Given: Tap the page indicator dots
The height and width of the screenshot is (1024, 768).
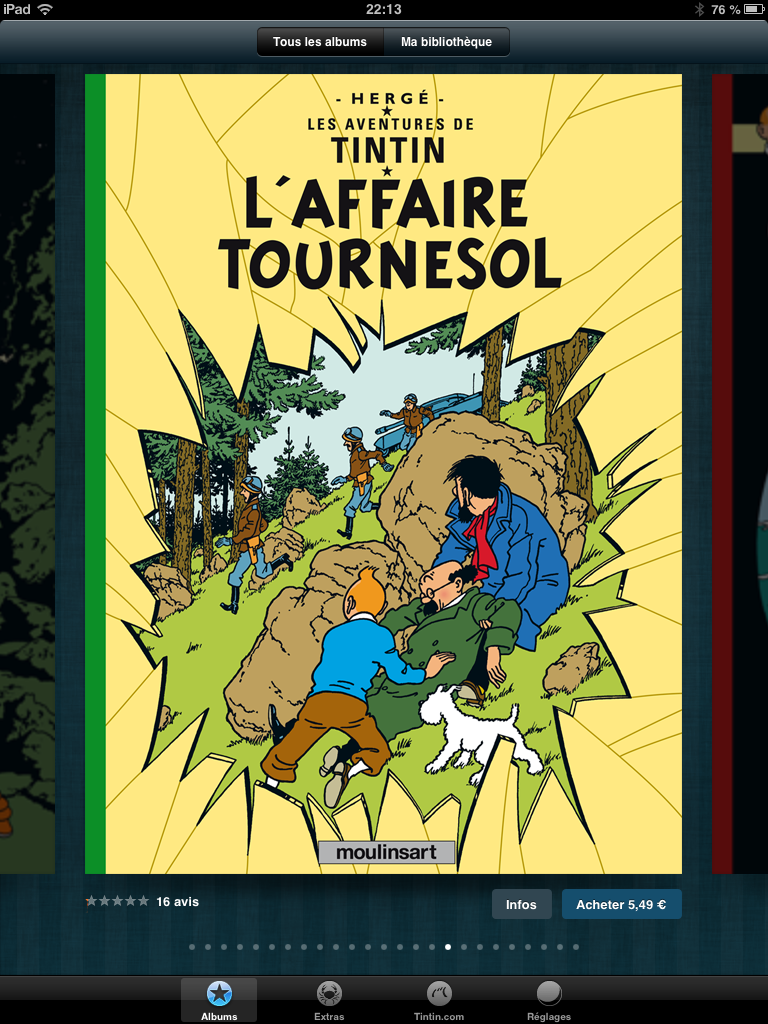Looking at the screenshot, I should point(383,946).
